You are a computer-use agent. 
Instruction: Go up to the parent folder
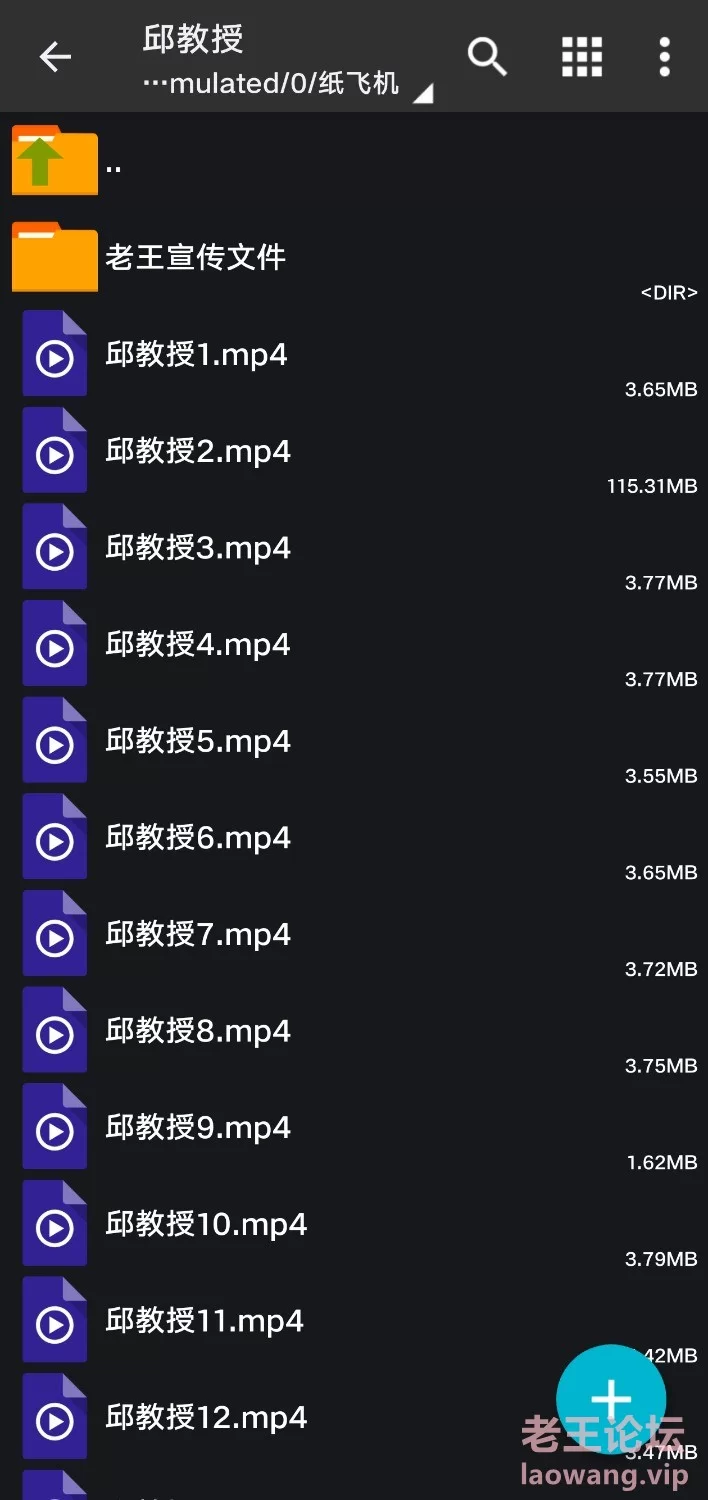coord(354,161)
